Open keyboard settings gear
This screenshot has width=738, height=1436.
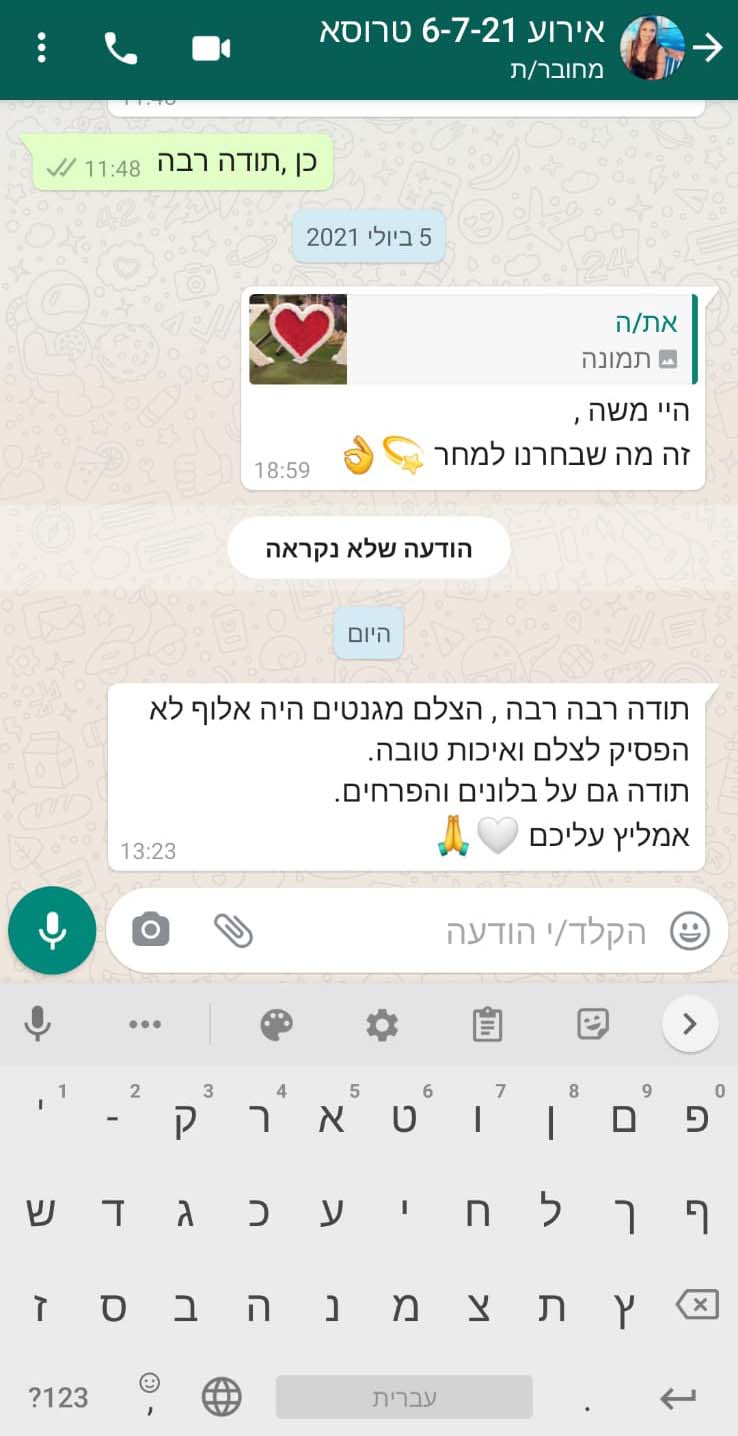tap(382, 1024)
